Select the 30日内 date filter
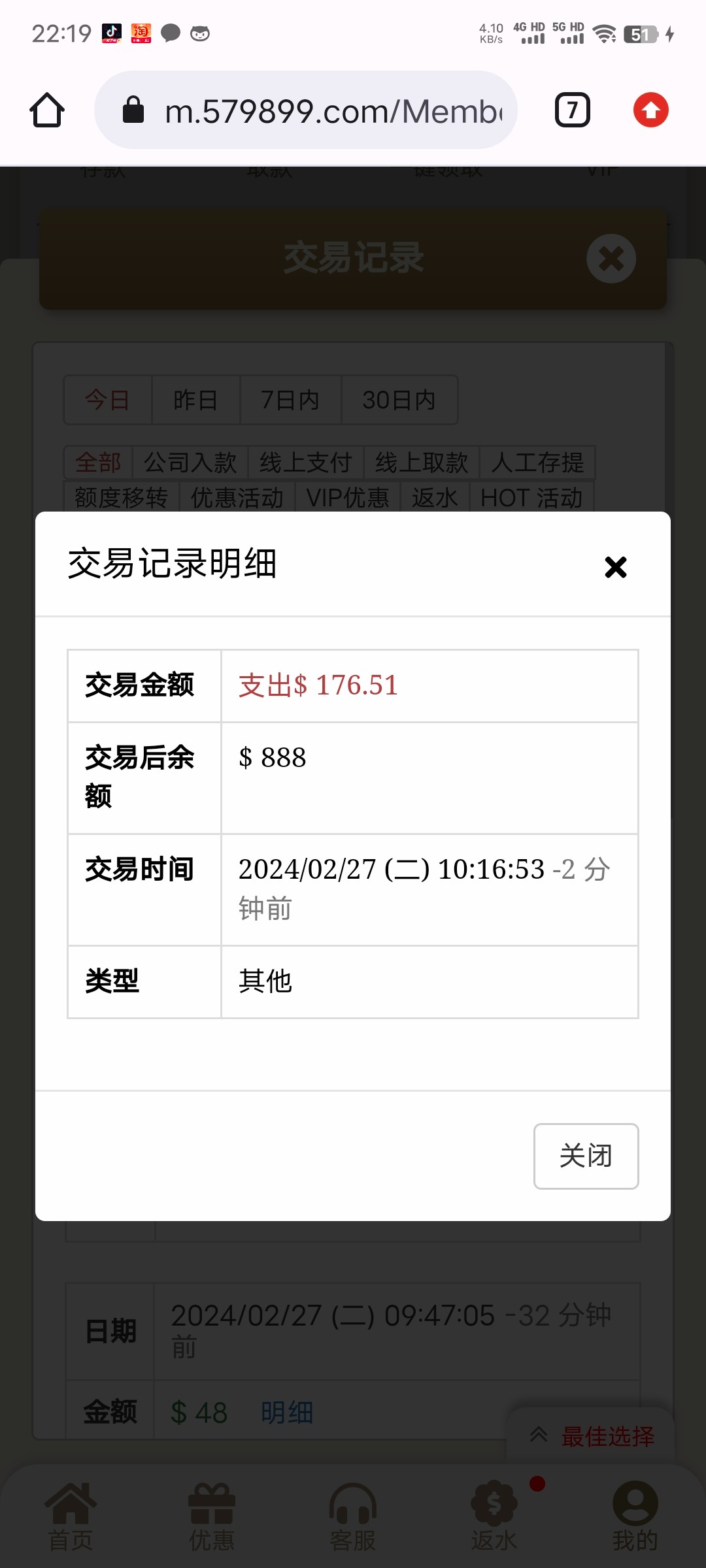The width and height of the screenshot is (706, 1568). pos(399,400)
